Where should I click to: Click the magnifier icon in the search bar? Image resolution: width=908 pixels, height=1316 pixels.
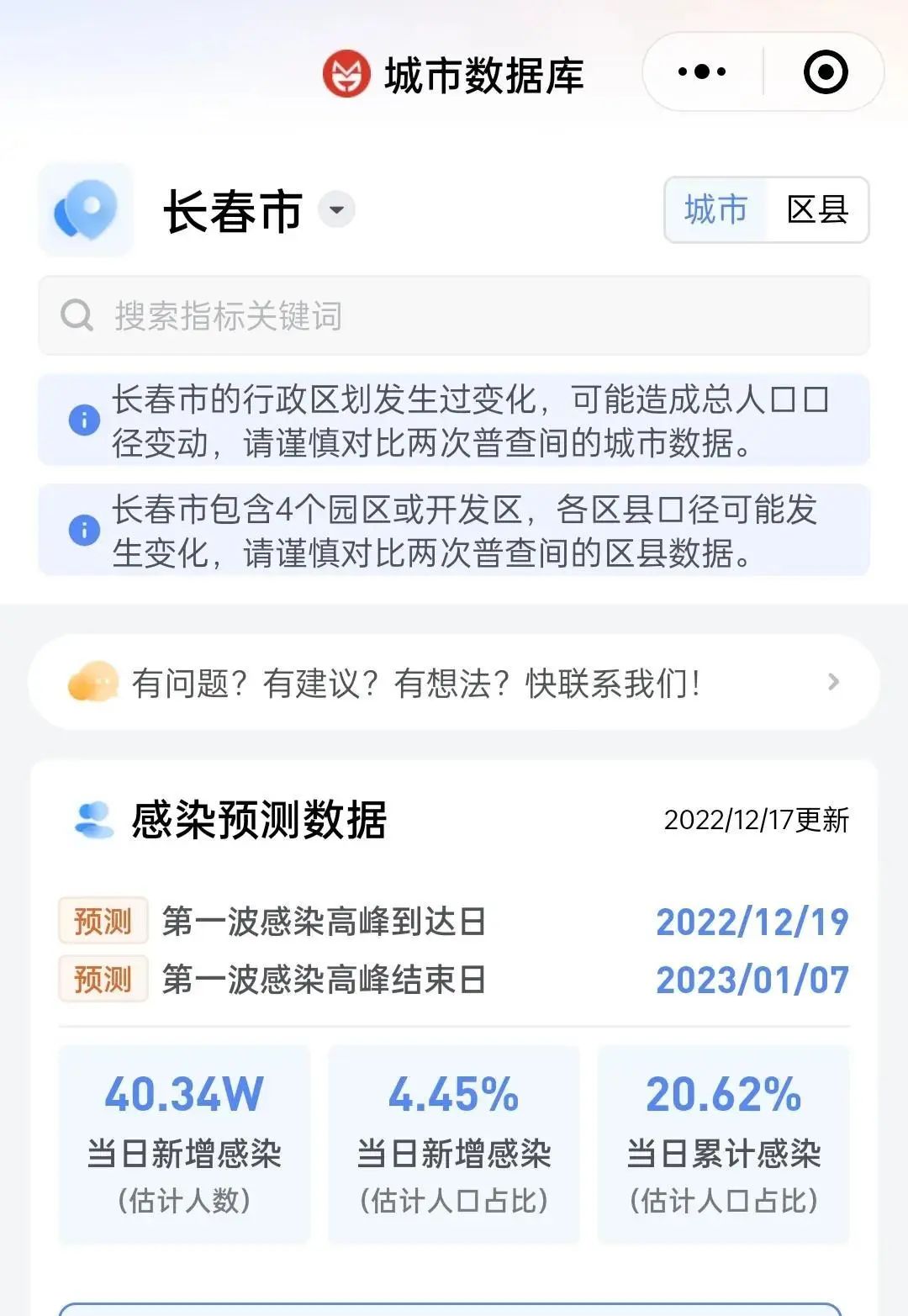pyautogui.click(x=77, y=315)
